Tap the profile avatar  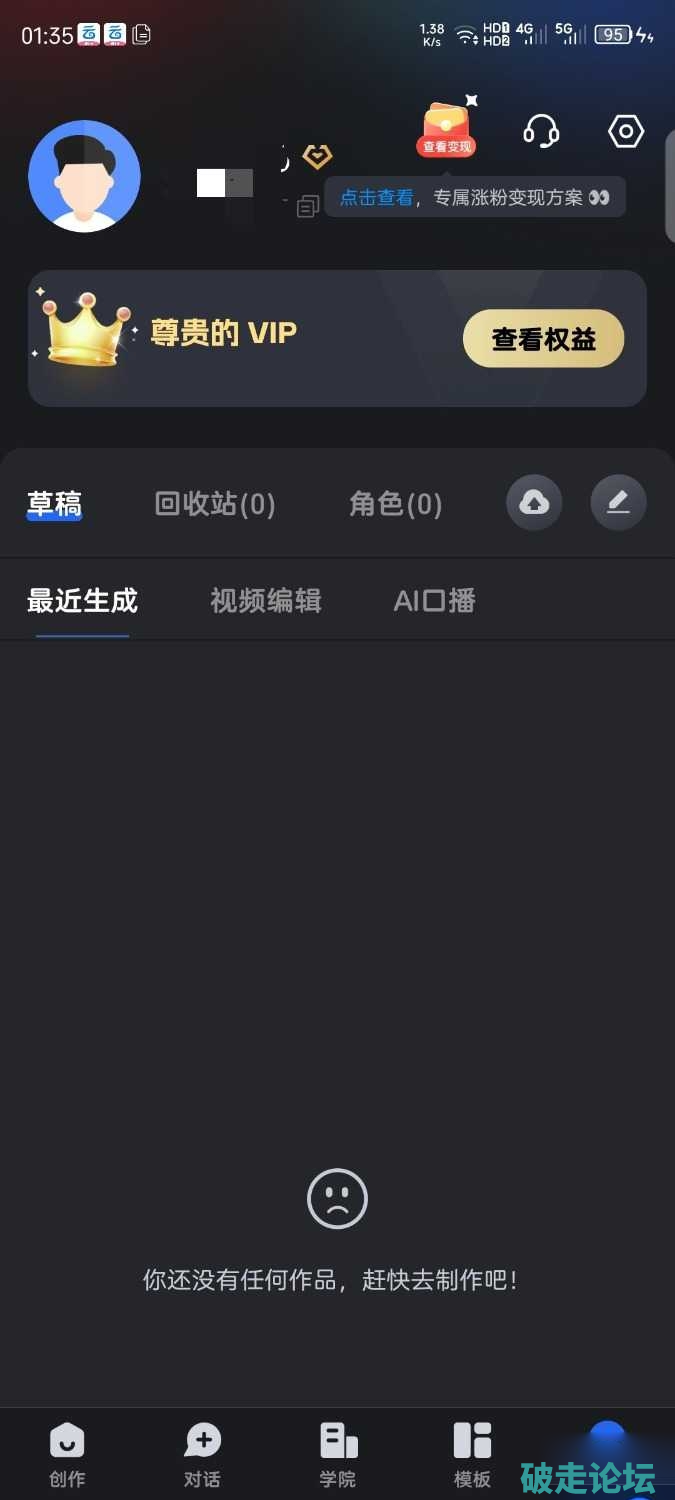(x=84, y=176)
